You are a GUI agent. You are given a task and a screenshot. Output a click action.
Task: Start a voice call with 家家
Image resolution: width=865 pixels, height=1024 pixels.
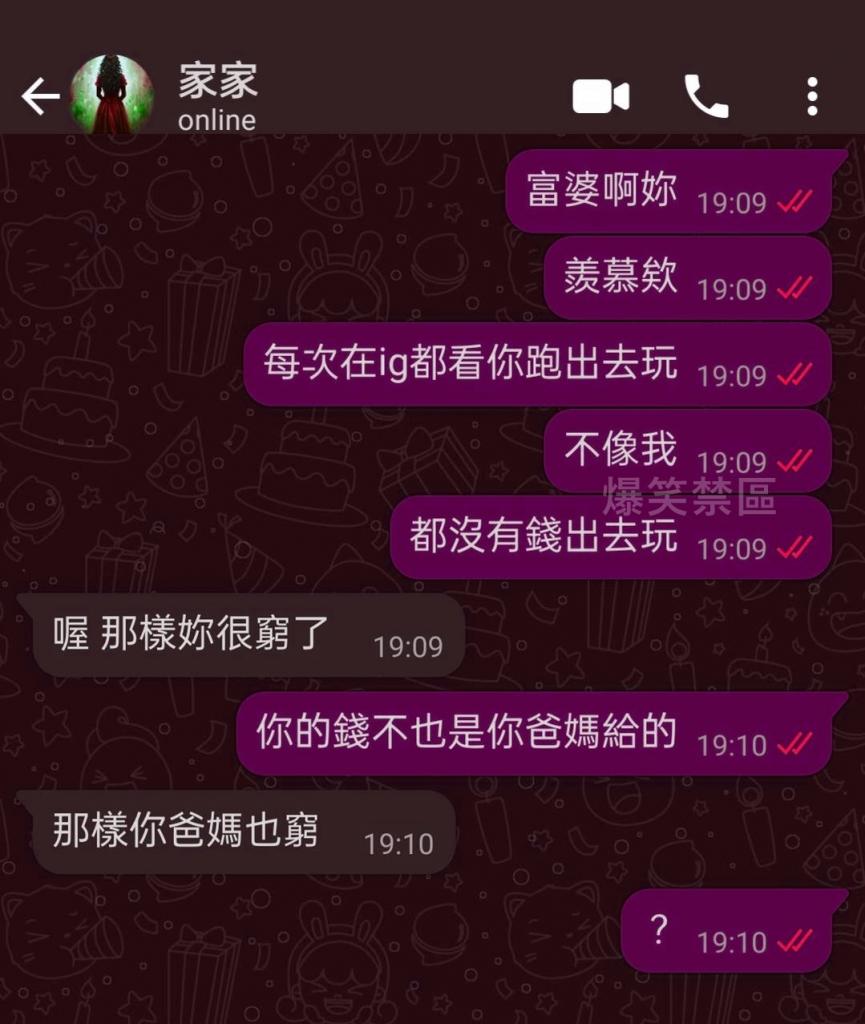706,97
